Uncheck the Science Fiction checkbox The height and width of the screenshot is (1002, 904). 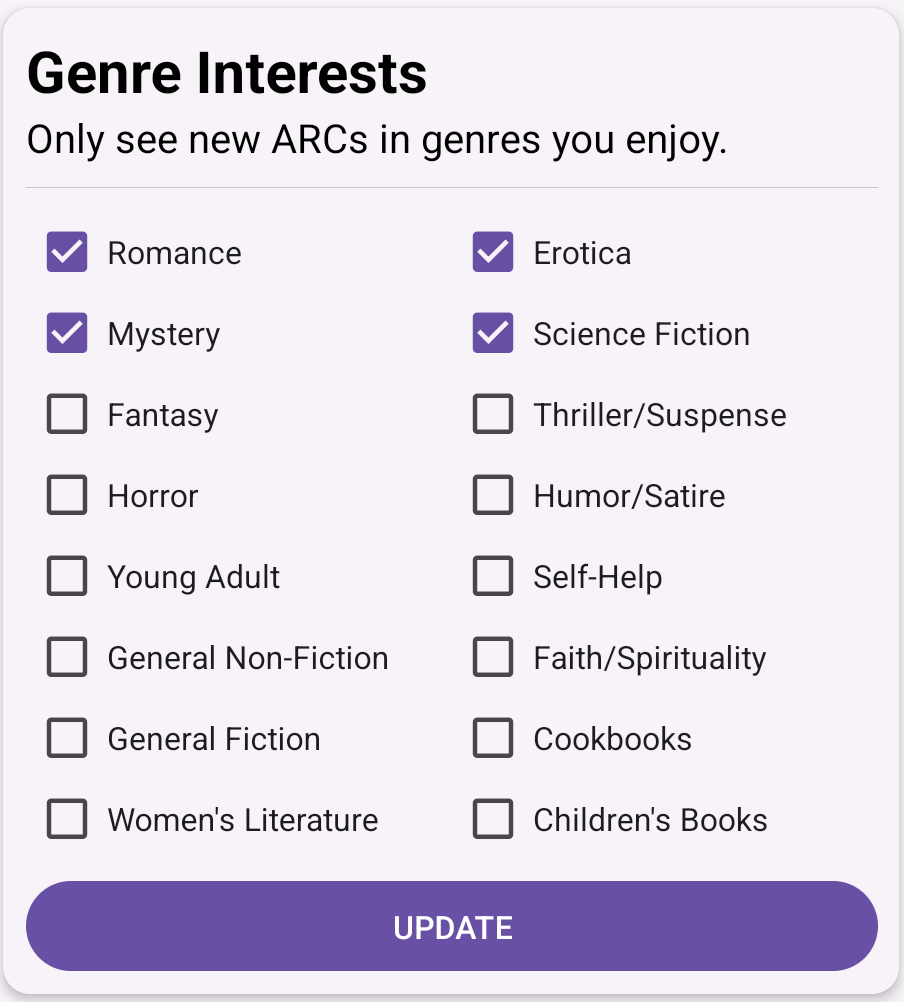click(492, 333)
